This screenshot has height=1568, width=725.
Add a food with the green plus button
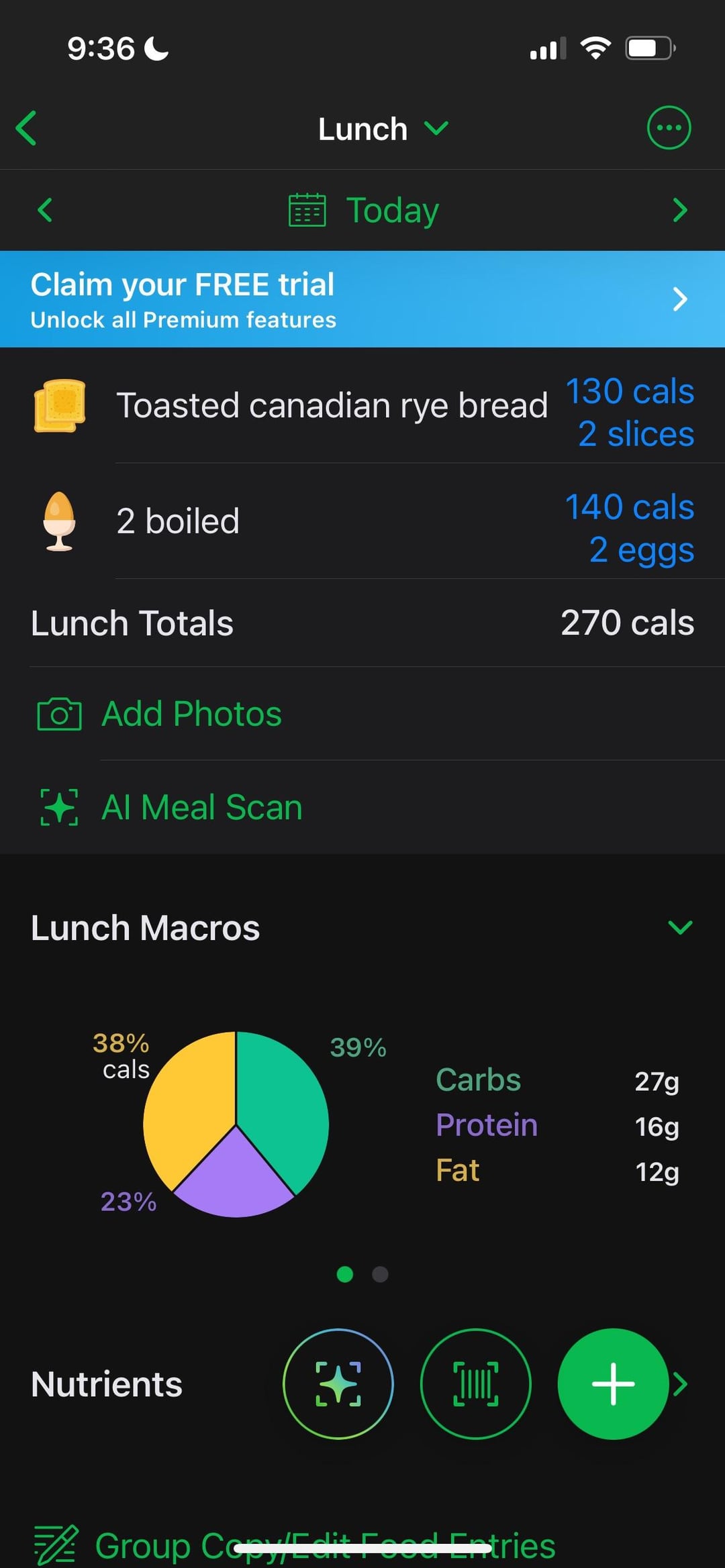coord(613,1383)
